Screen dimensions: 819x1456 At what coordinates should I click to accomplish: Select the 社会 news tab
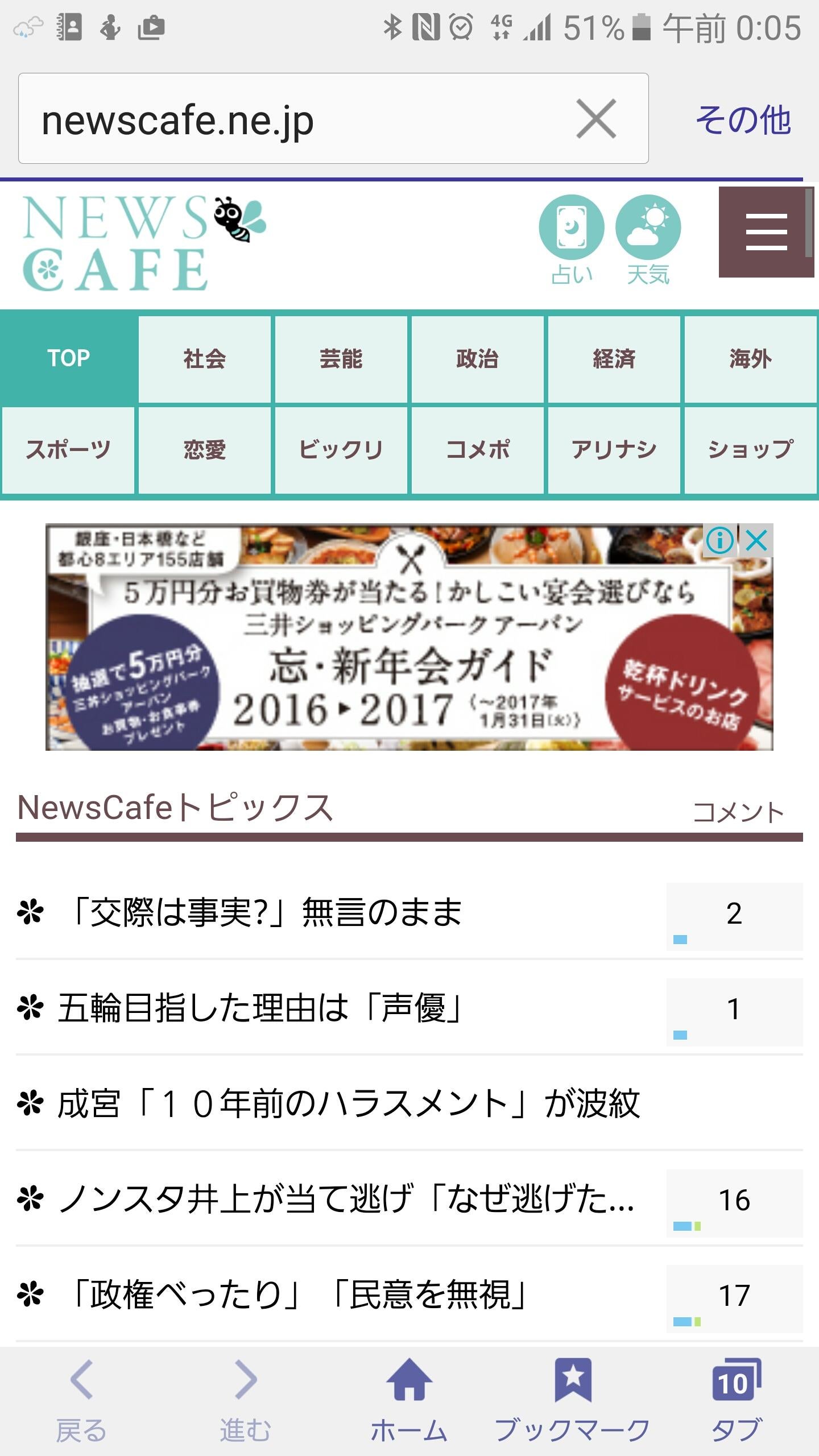click(x=205, y=358)
